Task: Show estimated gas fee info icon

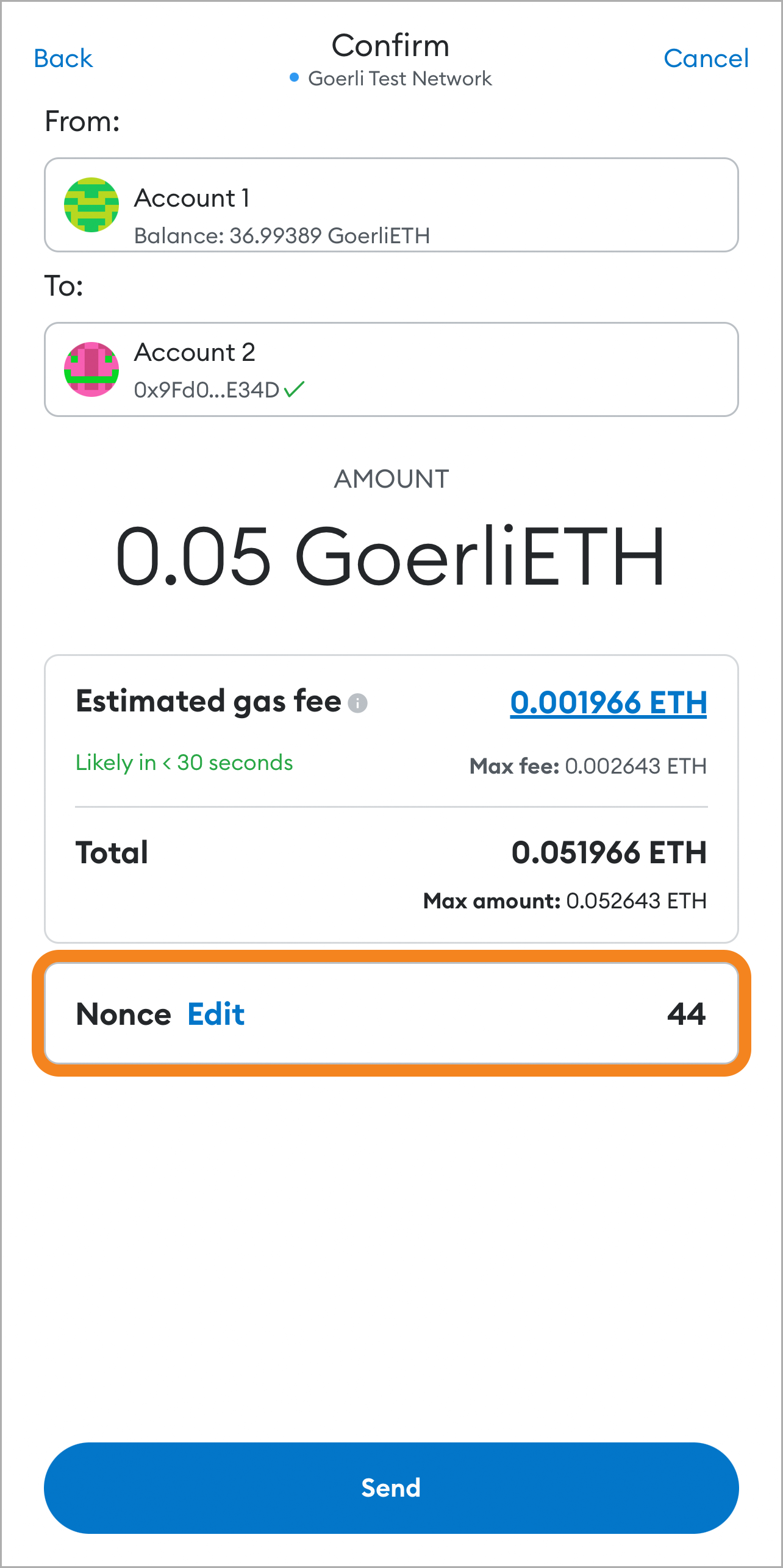Action: tap(357, 703)
